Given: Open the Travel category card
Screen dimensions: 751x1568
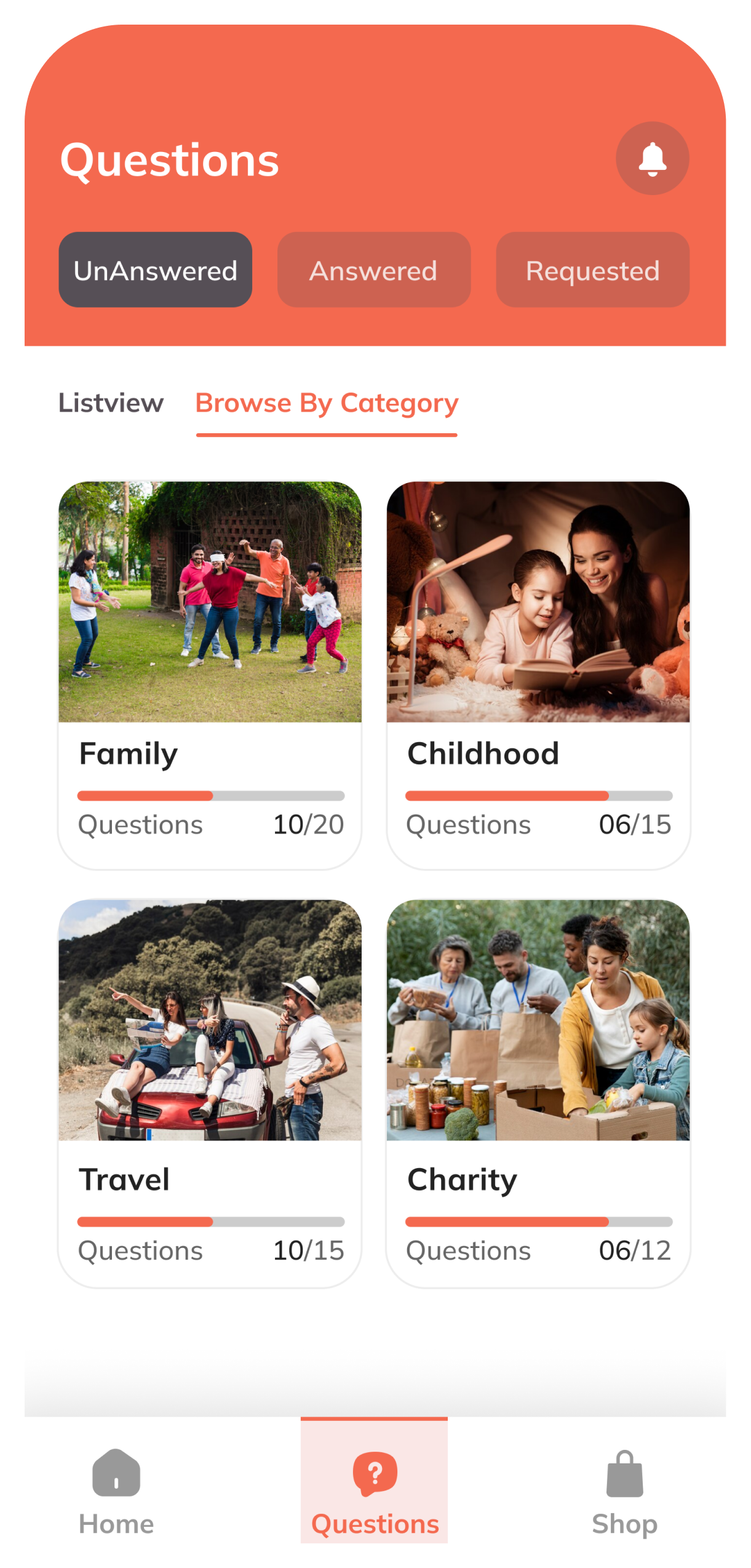Looking at the screenshot, I should [x=210, y=1093].
